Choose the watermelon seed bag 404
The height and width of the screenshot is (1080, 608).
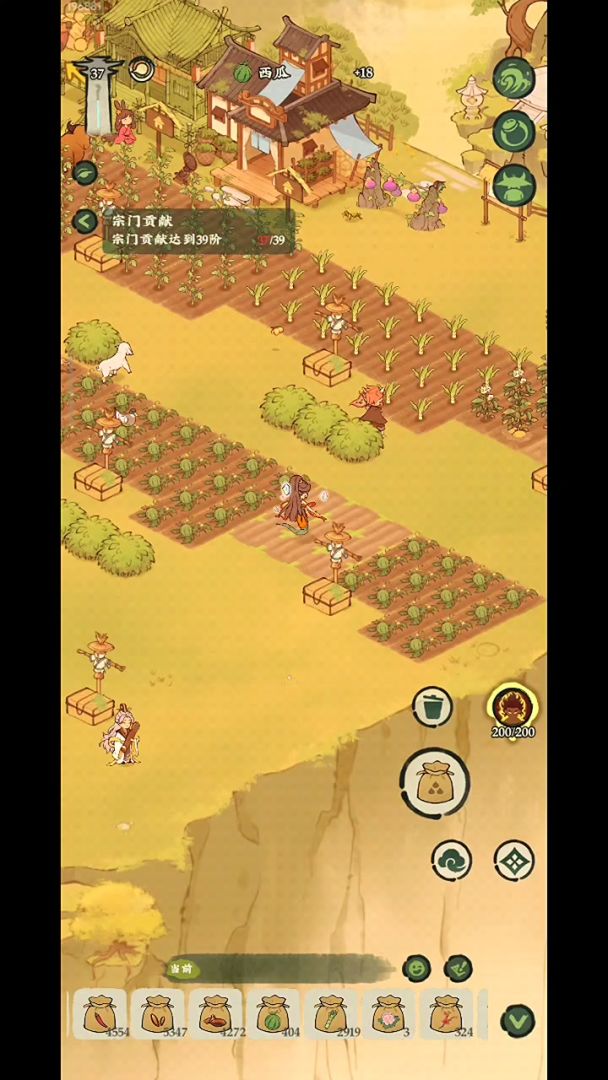point(274,1014)
